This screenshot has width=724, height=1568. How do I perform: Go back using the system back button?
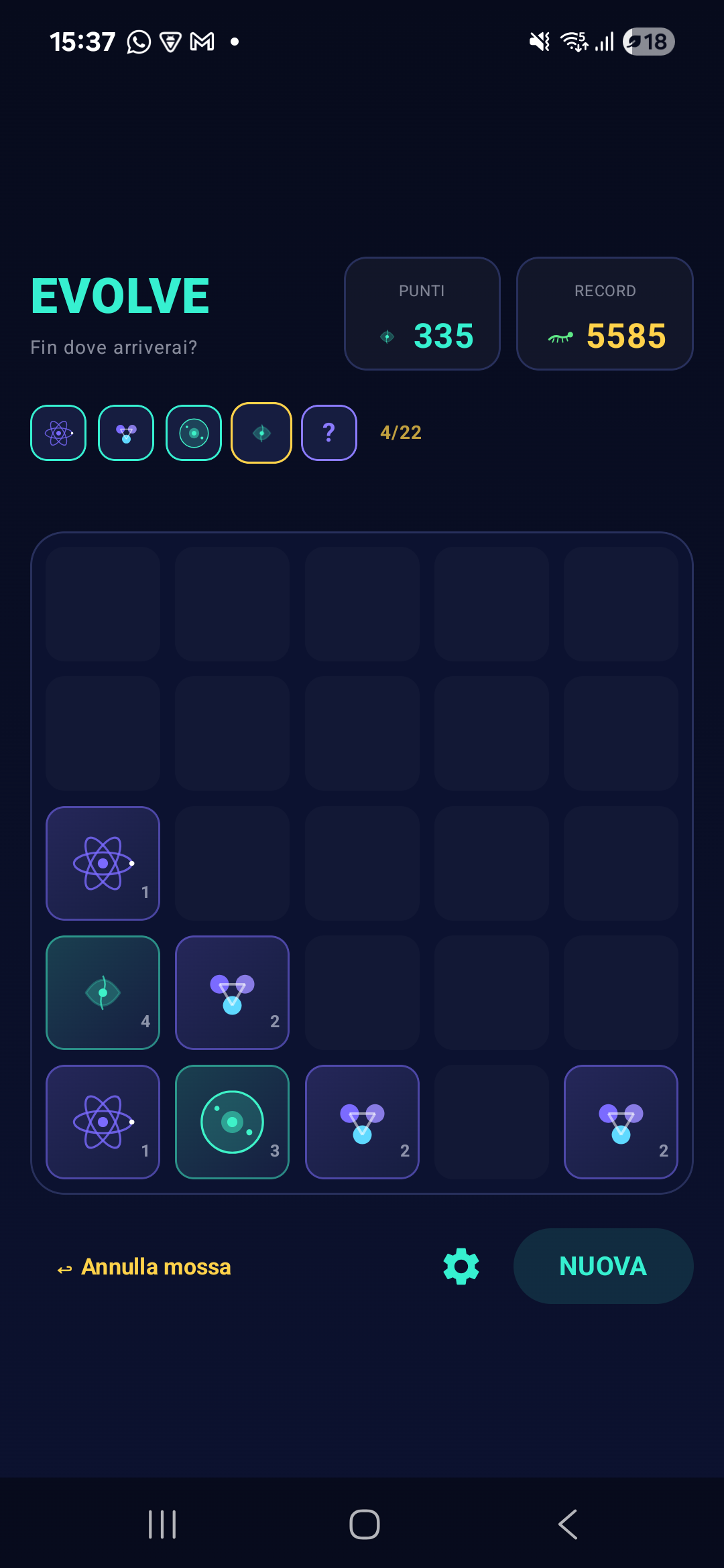(568, 1524)
